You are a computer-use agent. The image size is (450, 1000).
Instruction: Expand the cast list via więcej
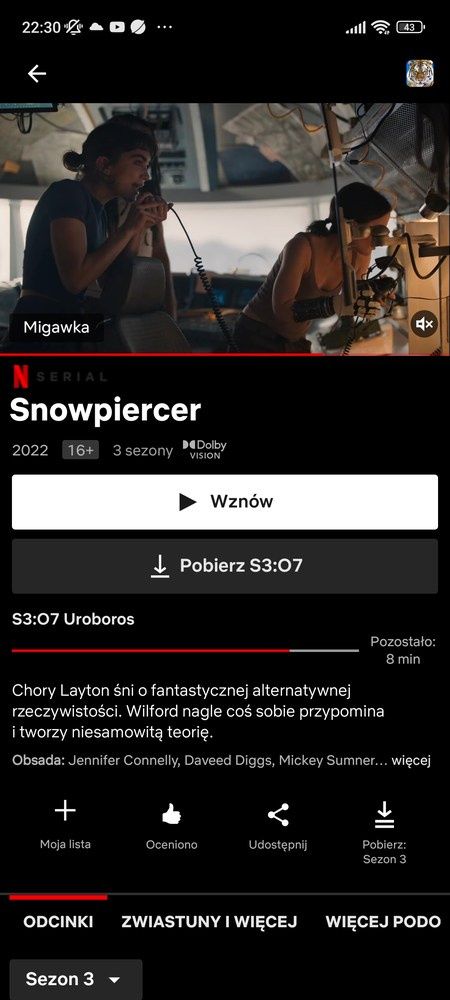(x=412, y=760)
